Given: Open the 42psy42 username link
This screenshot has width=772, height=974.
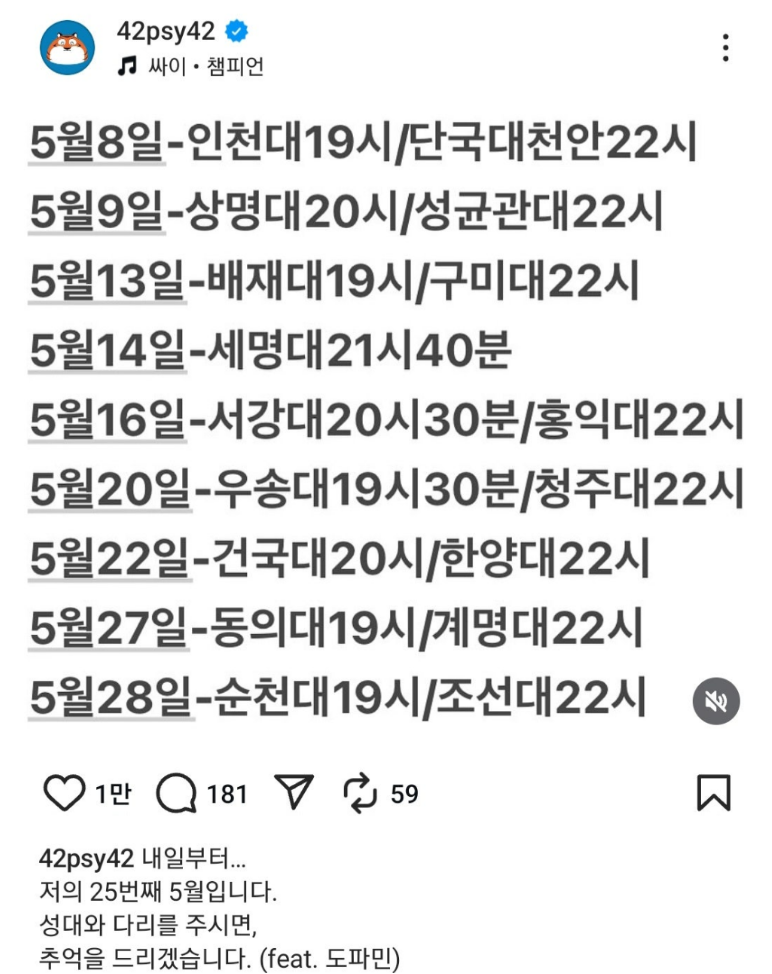Looking at the screenshot, I should (165, 31).
